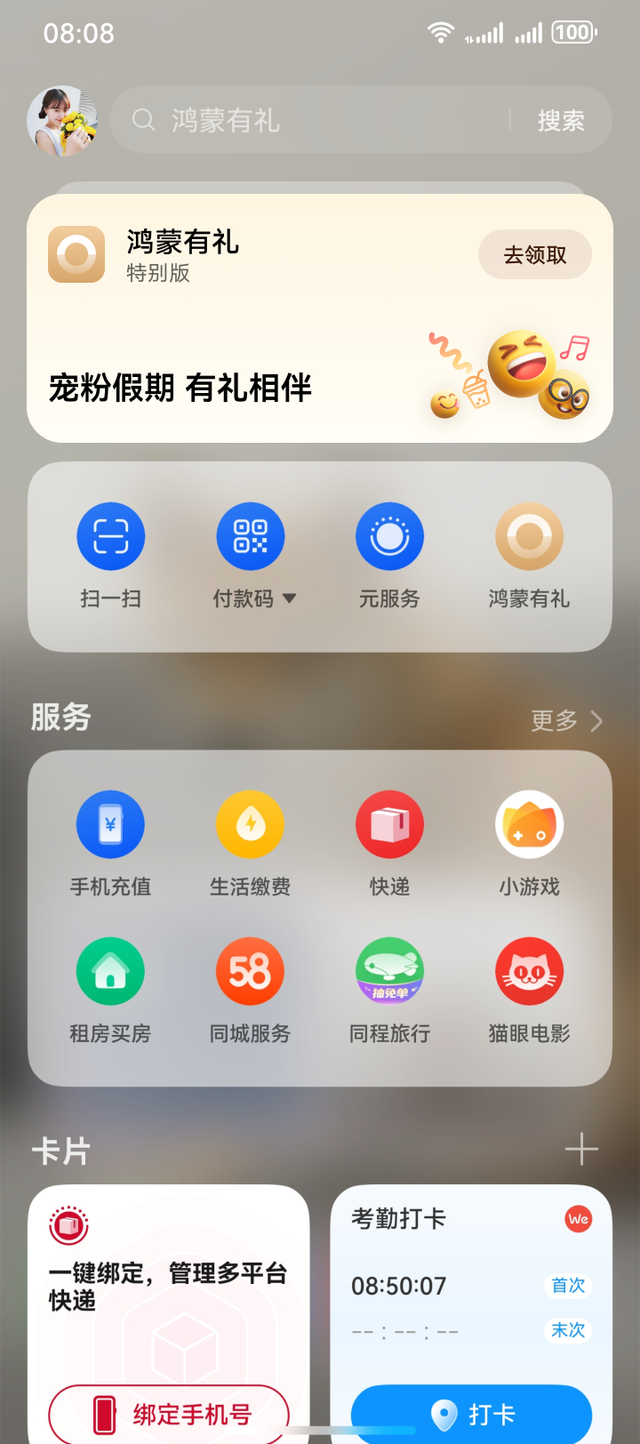Tap 绑定手机号 button
Image resolution: width=640 pixels, height=1444 pixels.
pos(169,1413)
